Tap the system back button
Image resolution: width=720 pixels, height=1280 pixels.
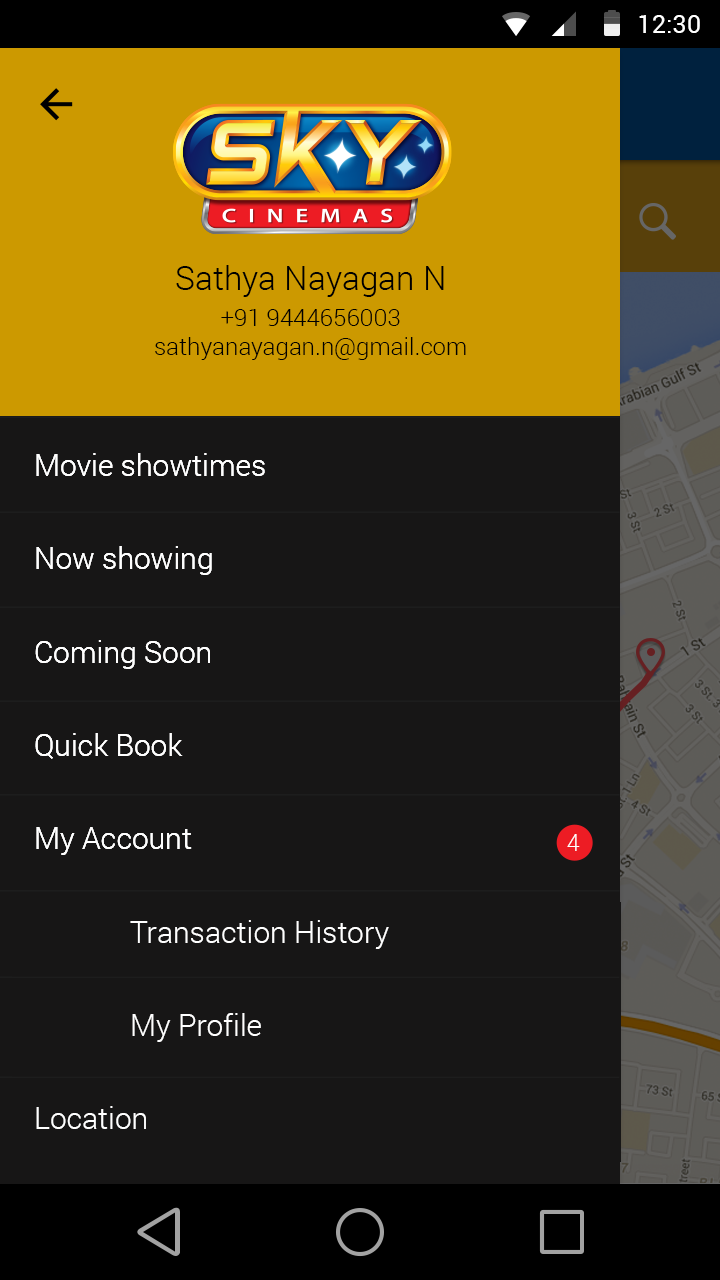[159, 1231]
